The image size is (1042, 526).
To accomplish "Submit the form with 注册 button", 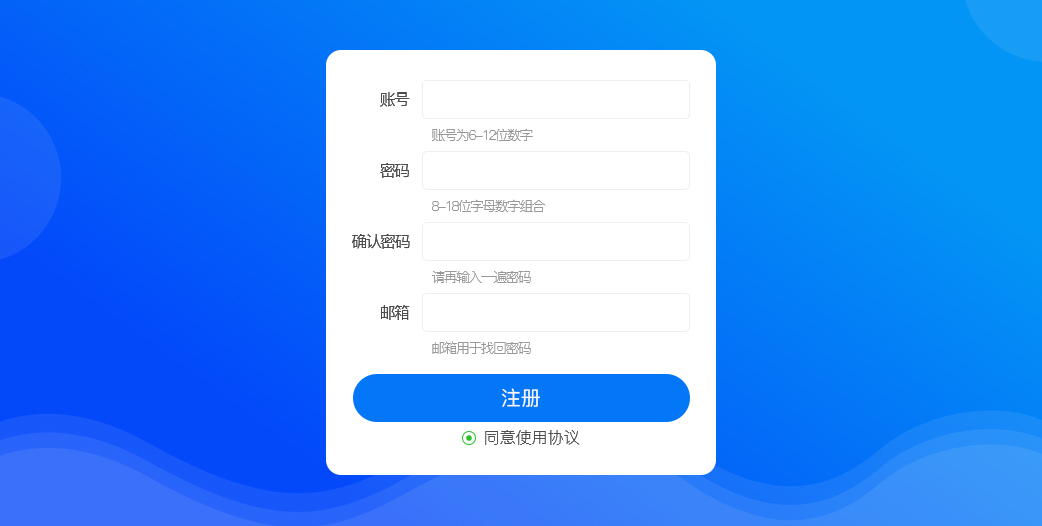I will point(521,398).
